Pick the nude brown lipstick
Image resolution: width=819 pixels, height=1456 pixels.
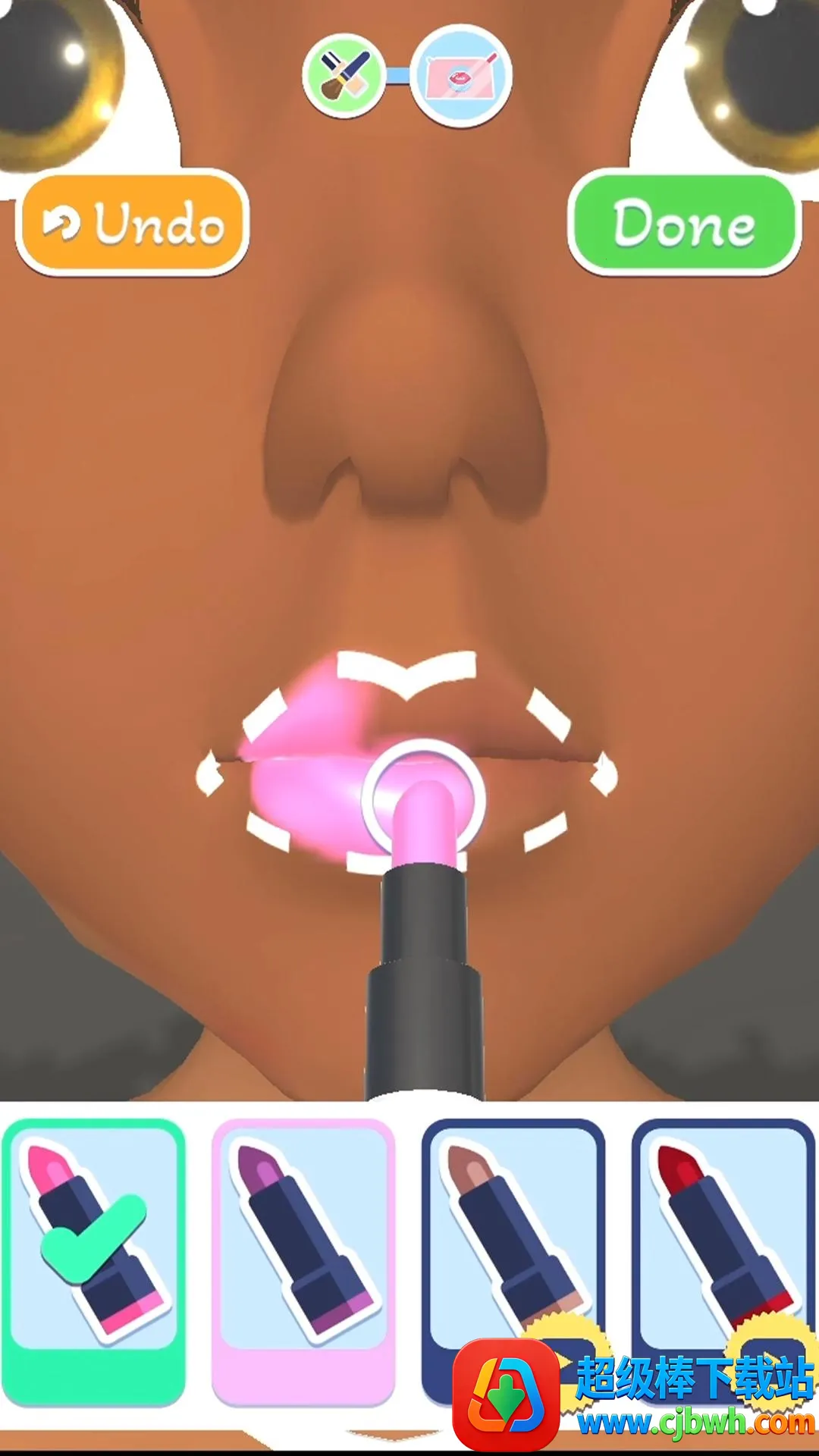point(513,1228)
